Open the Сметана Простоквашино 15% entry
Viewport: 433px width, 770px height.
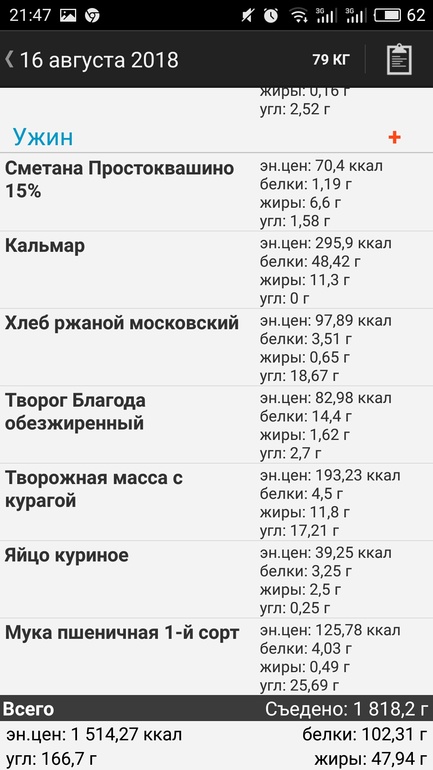point(216,192)
